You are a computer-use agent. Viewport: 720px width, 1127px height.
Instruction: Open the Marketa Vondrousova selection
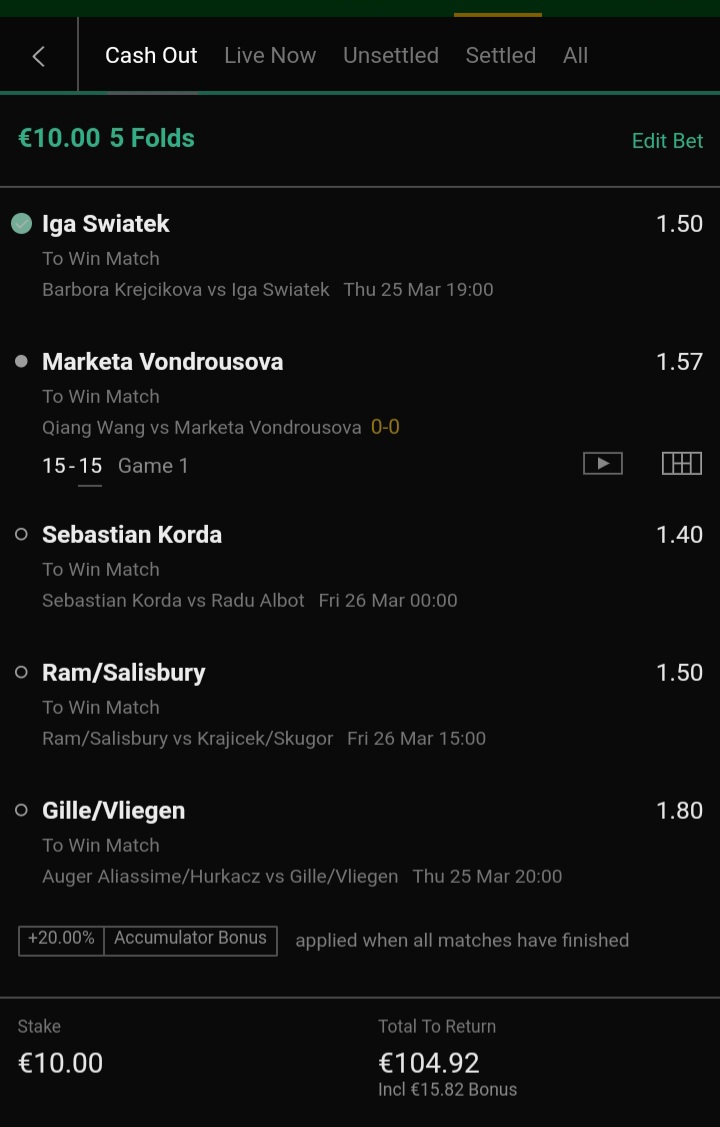pyautogui.click(x=162, y=362)
